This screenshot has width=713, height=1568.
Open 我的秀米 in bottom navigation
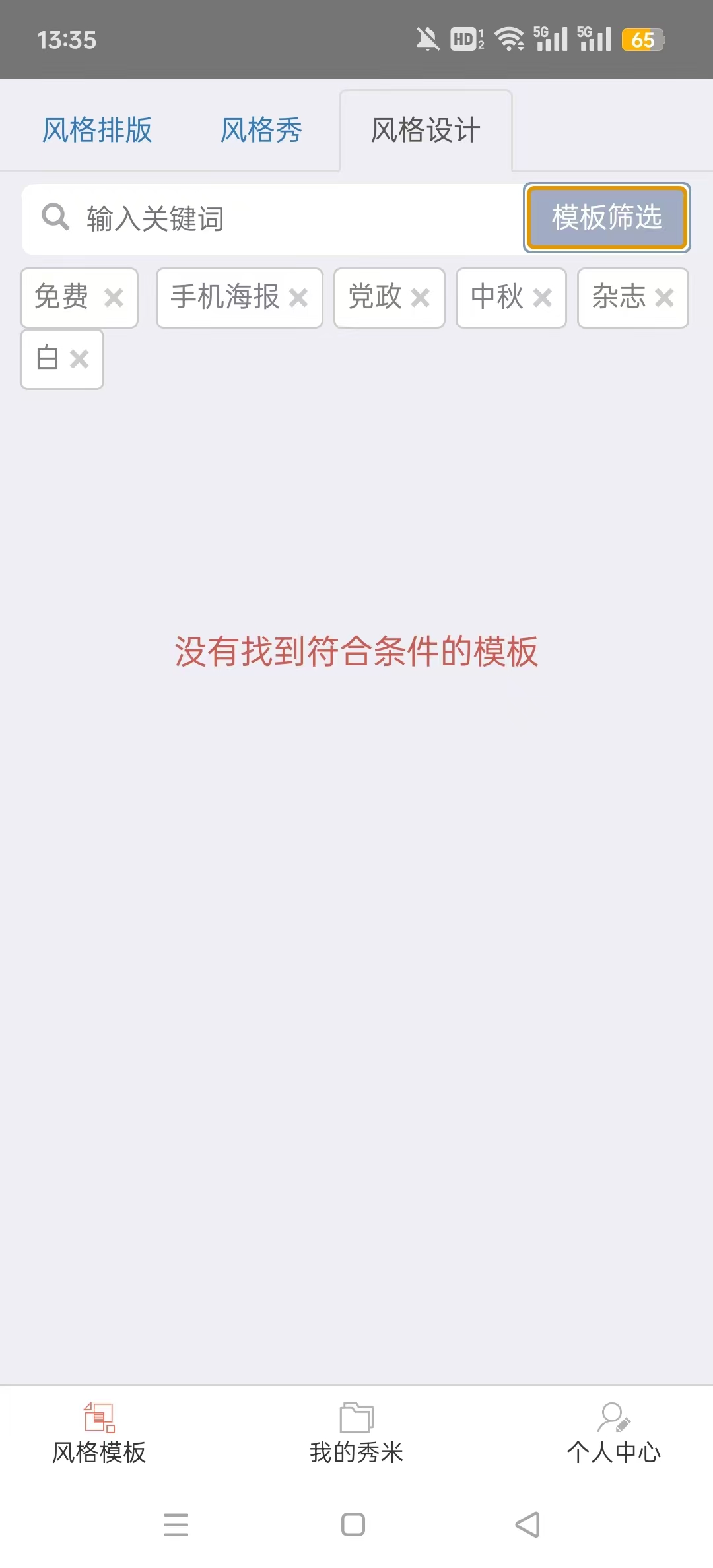(x=356, y=1433)
